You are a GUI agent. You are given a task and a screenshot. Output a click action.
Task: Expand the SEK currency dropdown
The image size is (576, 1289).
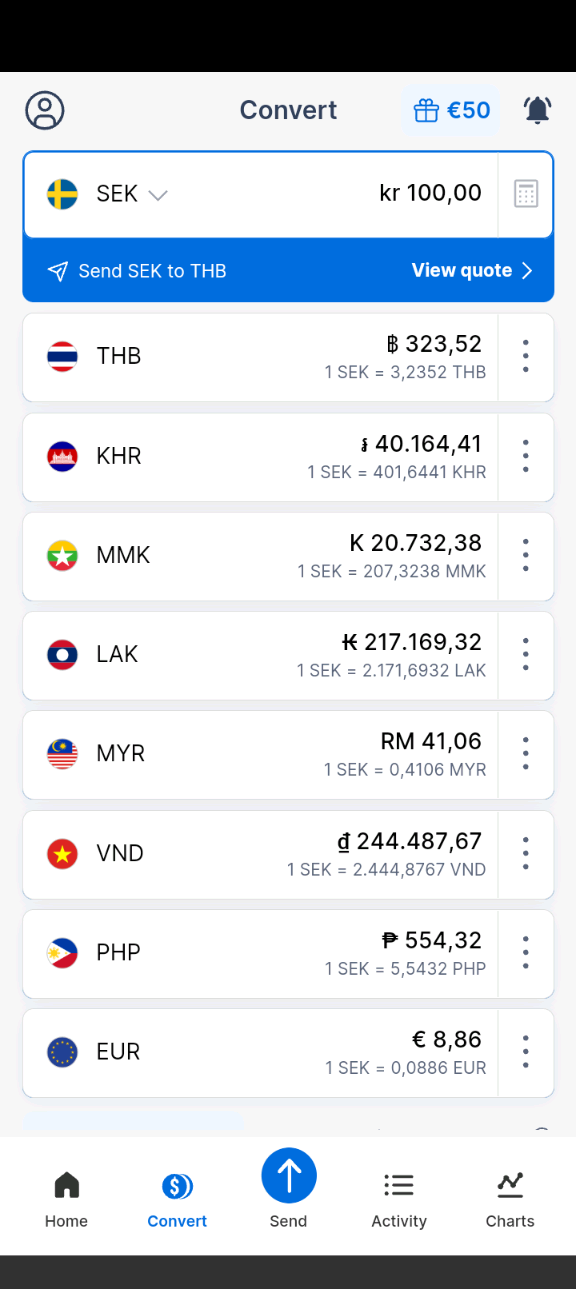(x=107, y=194)
